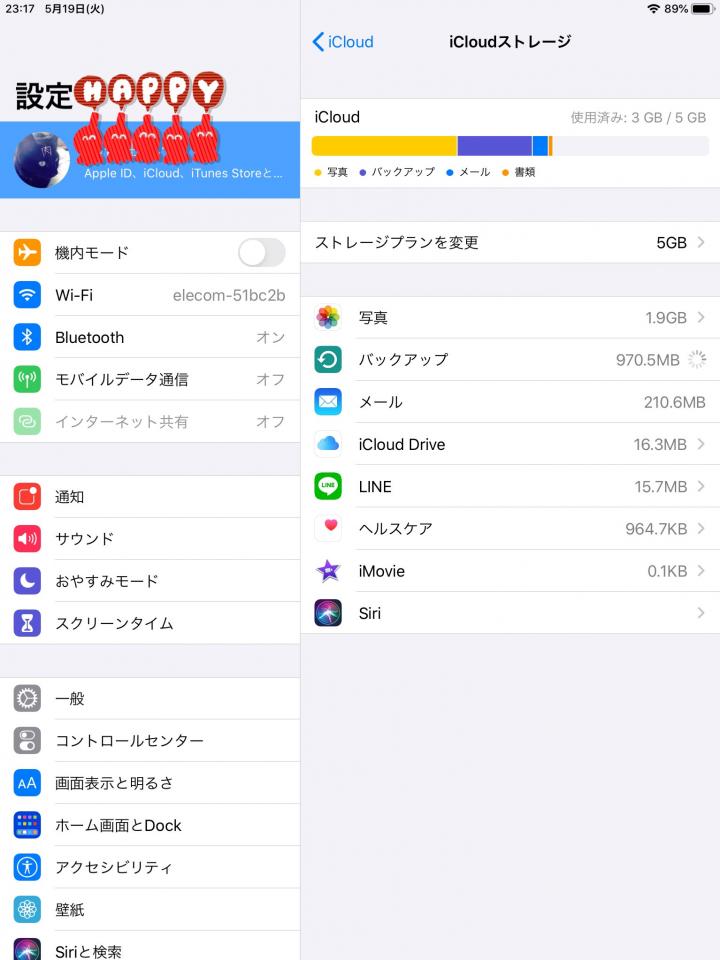Open コントロールセンター settings
Viewport: 720px width, 960px height.
150,741
